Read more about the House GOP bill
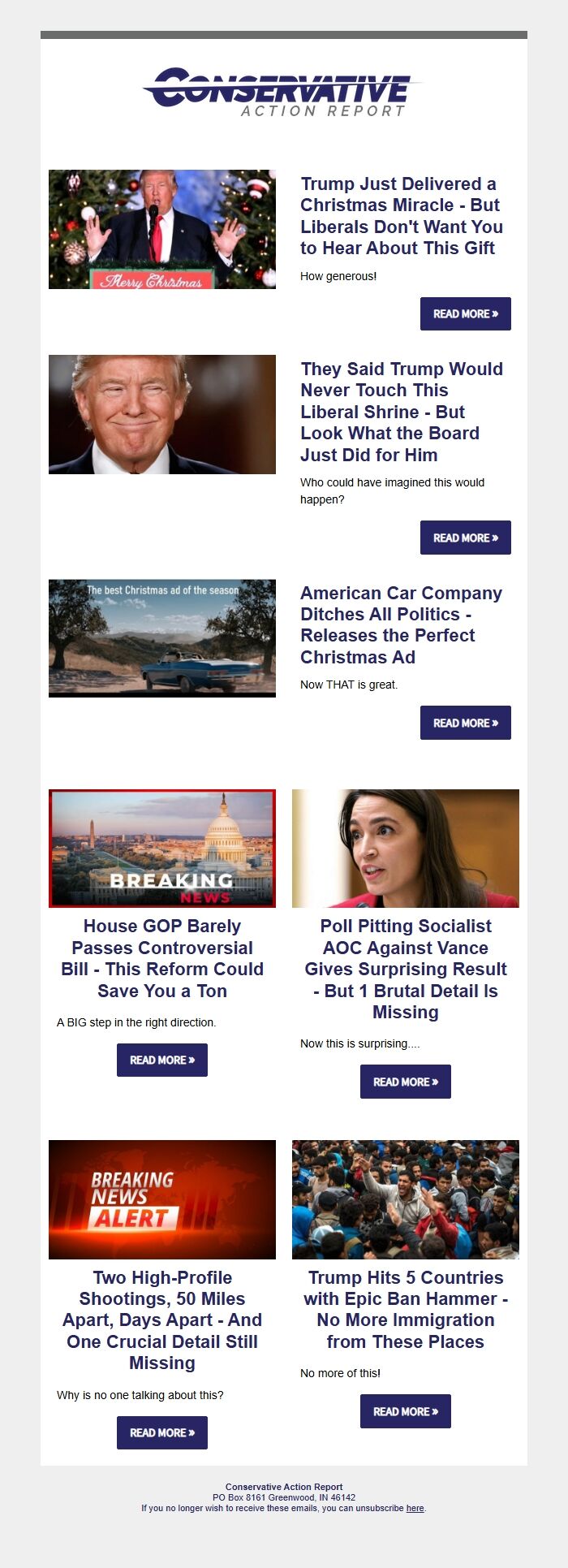This screenshot has width=568, height=1568. point(162,1060)
